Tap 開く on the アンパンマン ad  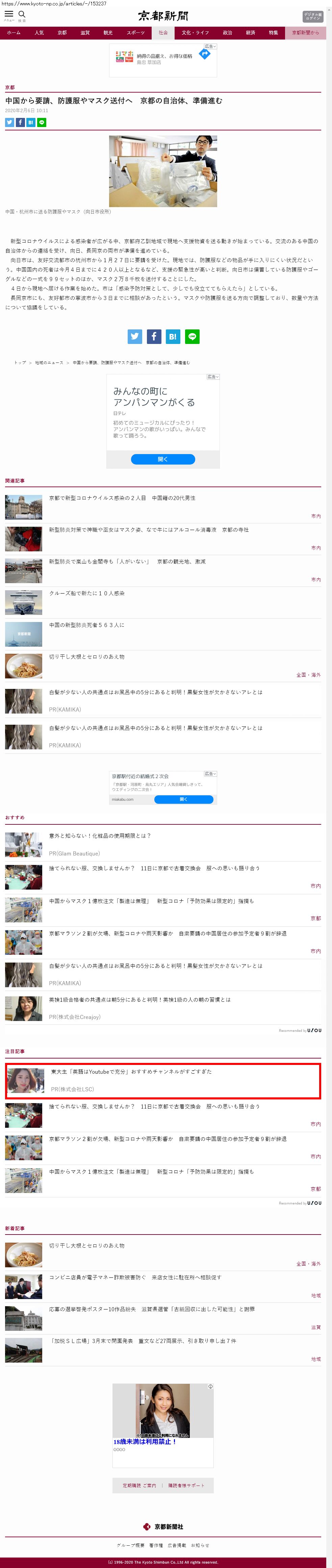click(163, 459)
